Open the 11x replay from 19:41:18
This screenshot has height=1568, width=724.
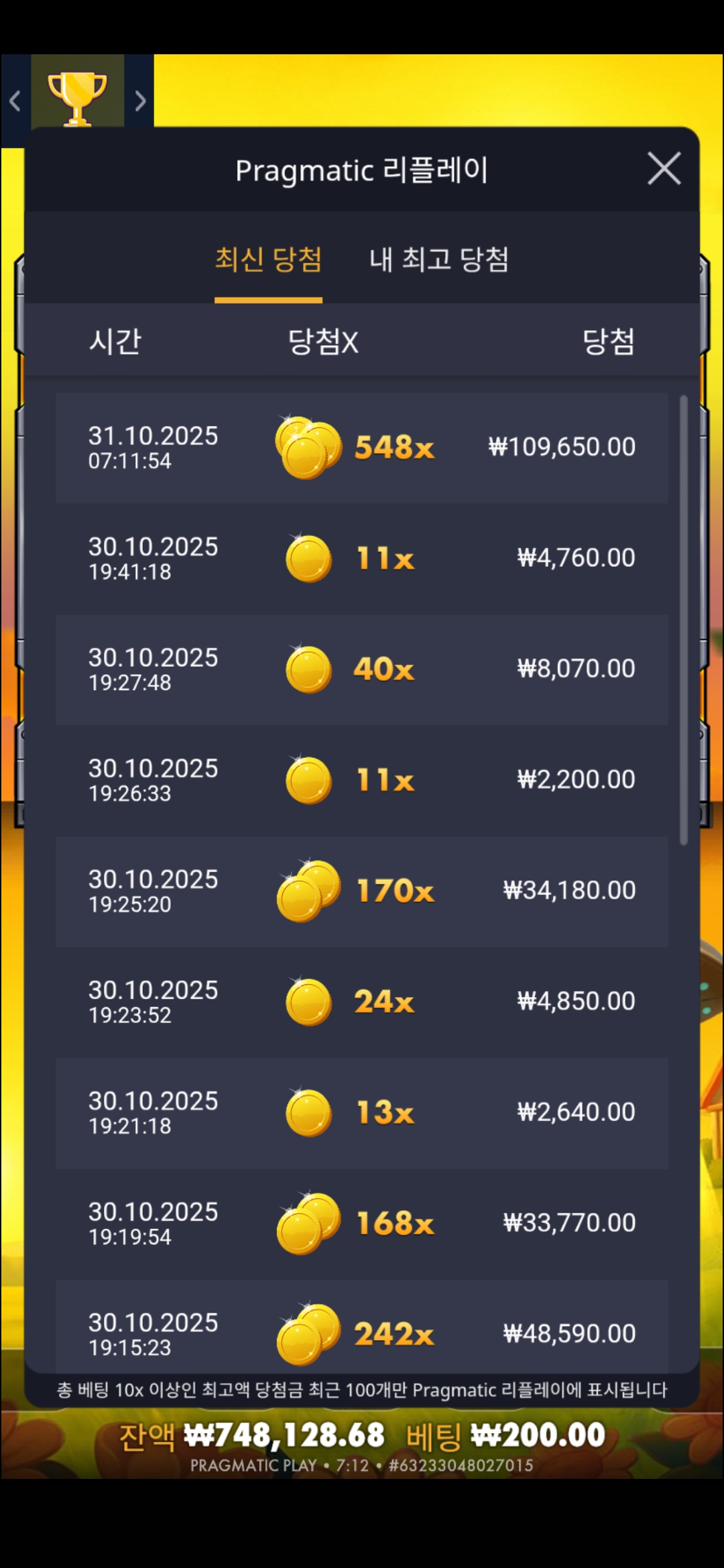362,558
